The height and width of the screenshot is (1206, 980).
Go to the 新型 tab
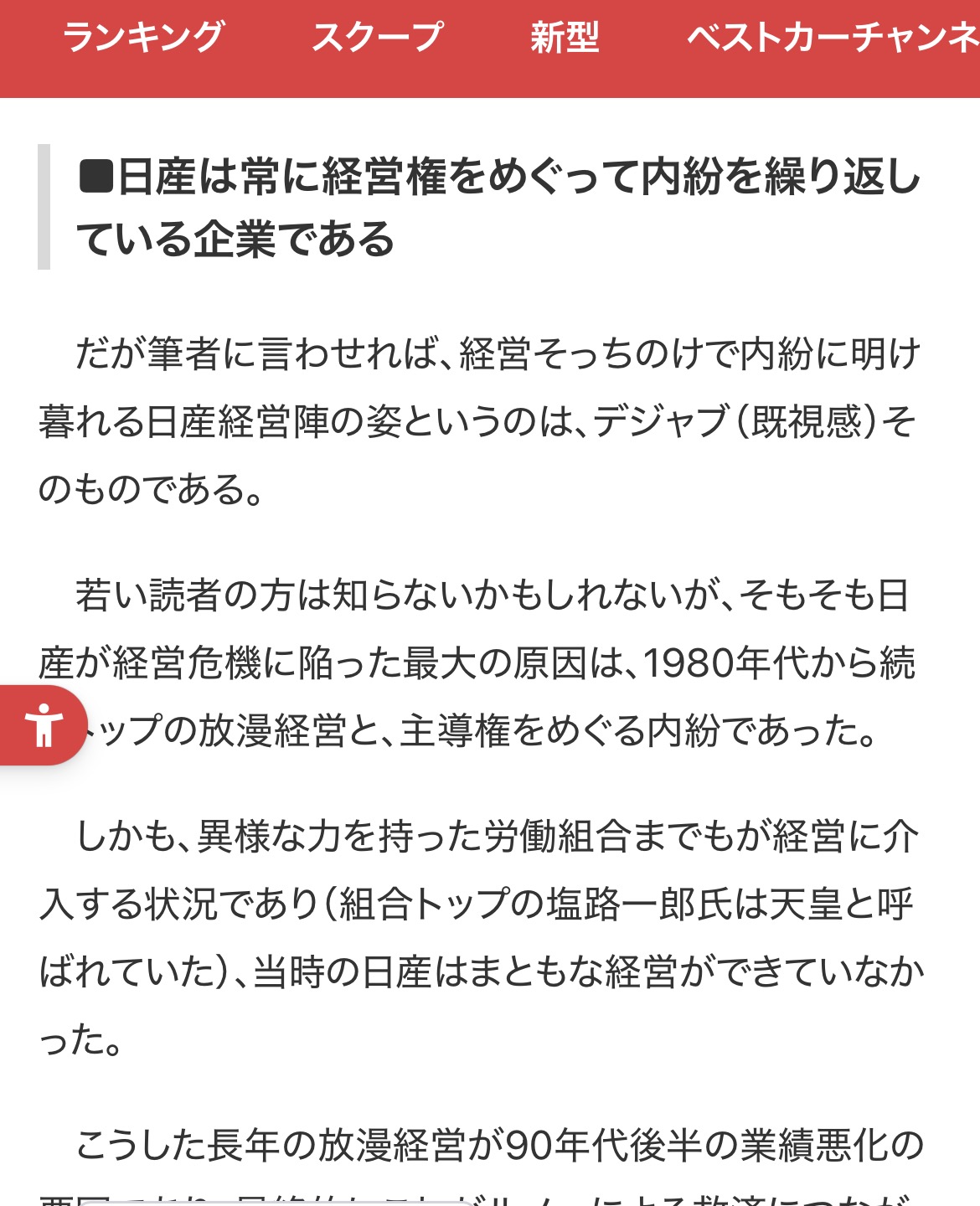tap(565, 38)
